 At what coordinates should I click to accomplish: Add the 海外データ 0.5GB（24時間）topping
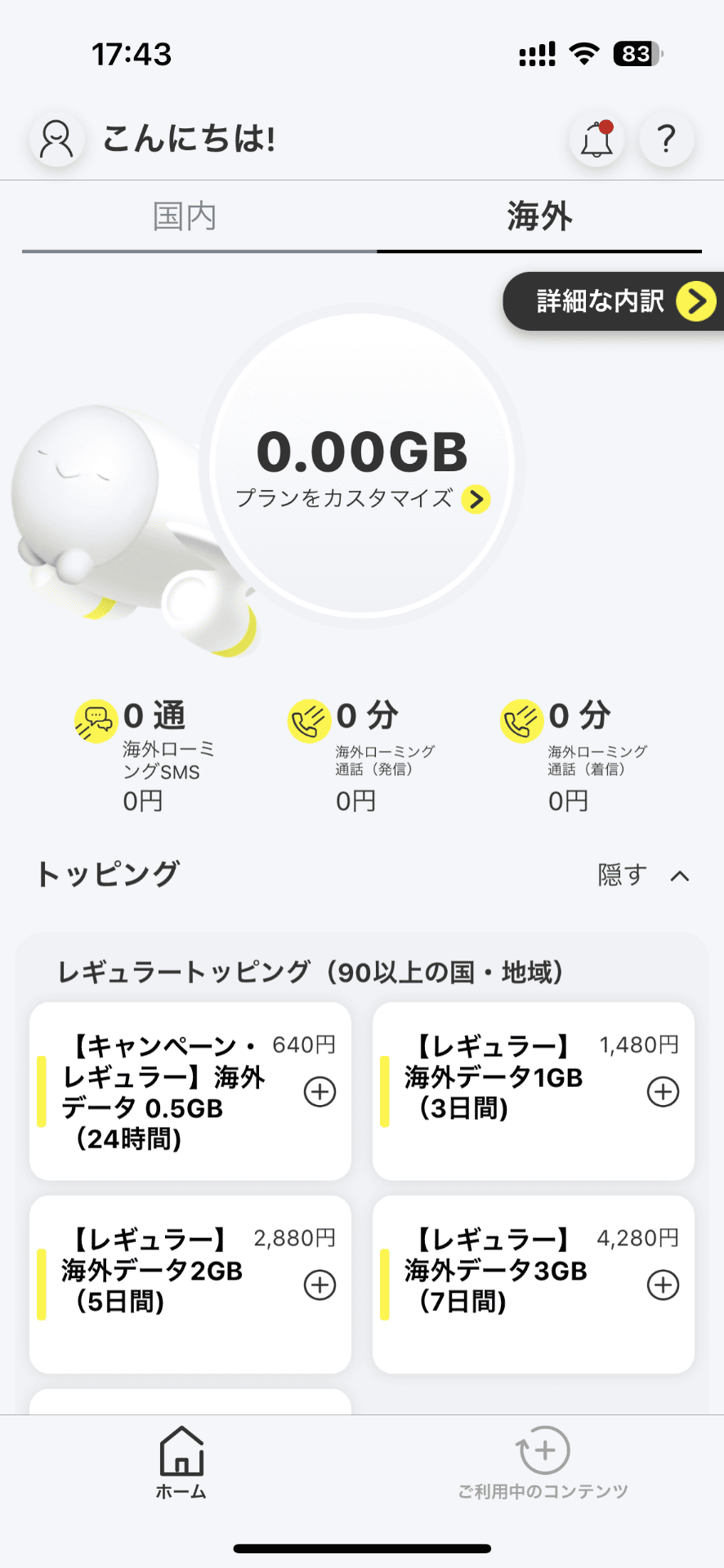pos(320,1091)
